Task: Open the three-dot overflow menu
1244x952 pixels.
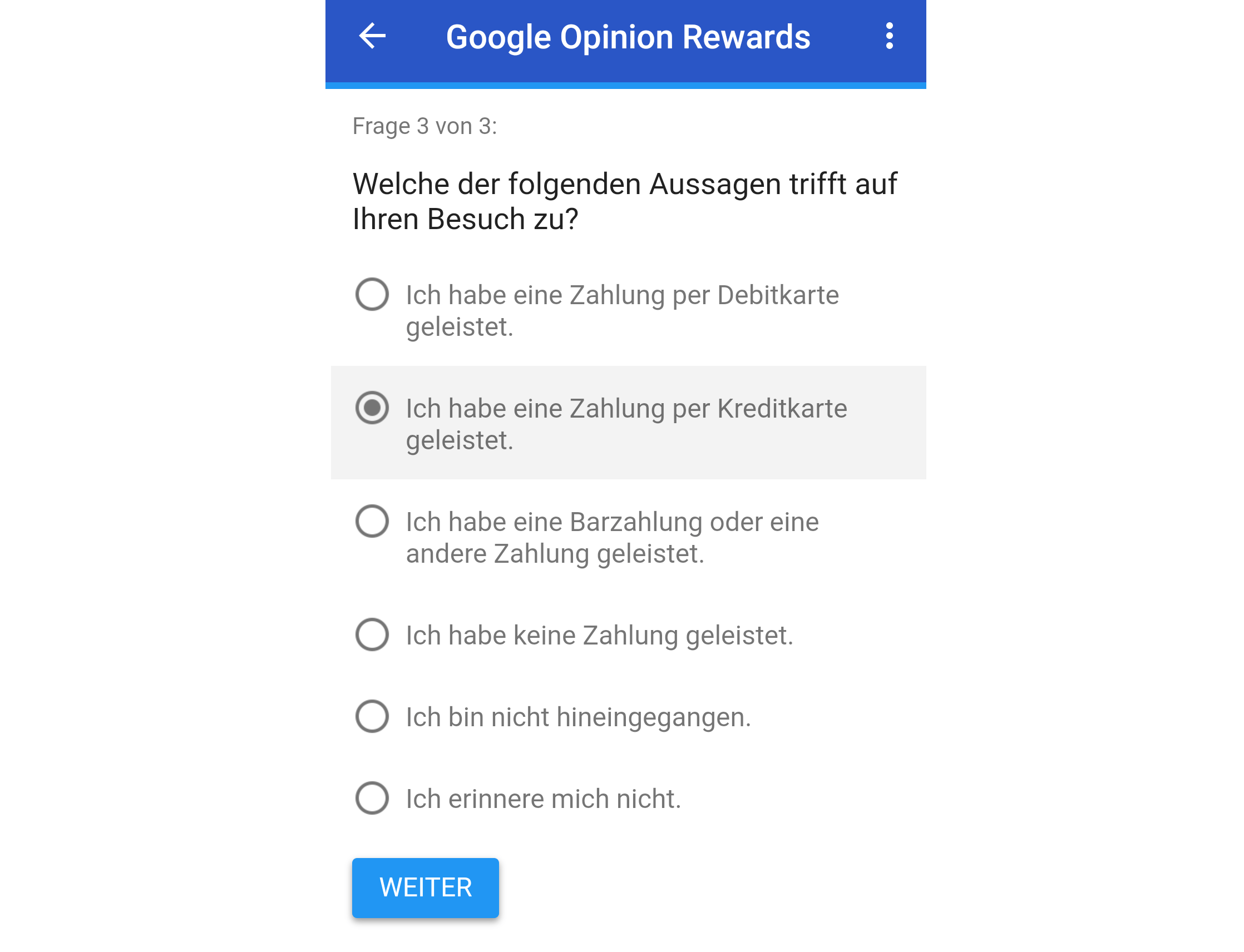Action: click(x=889, y=36)
